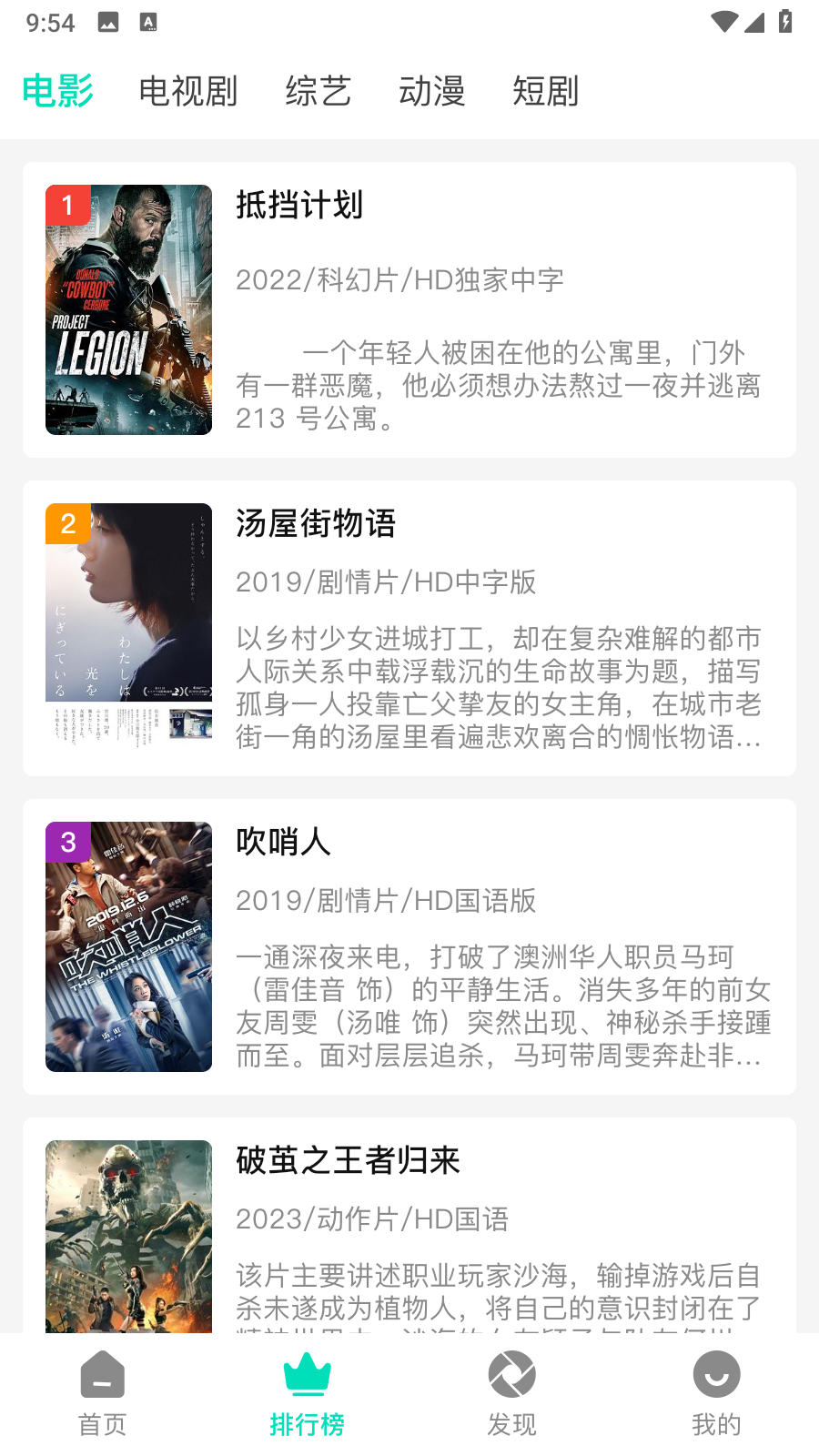The image size is (819, 1456).
Task: Click the rank 1 badge on 抵挡计划
Action: coord(66,207)
